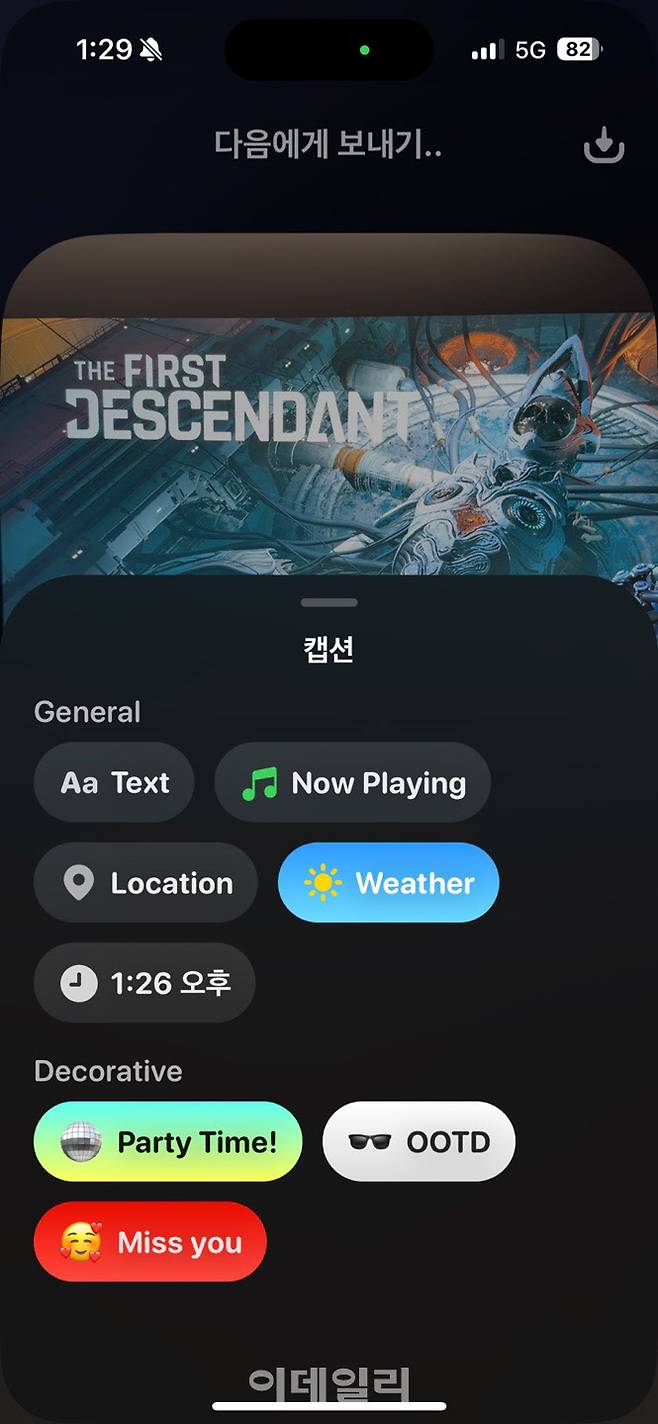Tap the download icon at top right
This screenshot has width=658, height=1424.
604,146
